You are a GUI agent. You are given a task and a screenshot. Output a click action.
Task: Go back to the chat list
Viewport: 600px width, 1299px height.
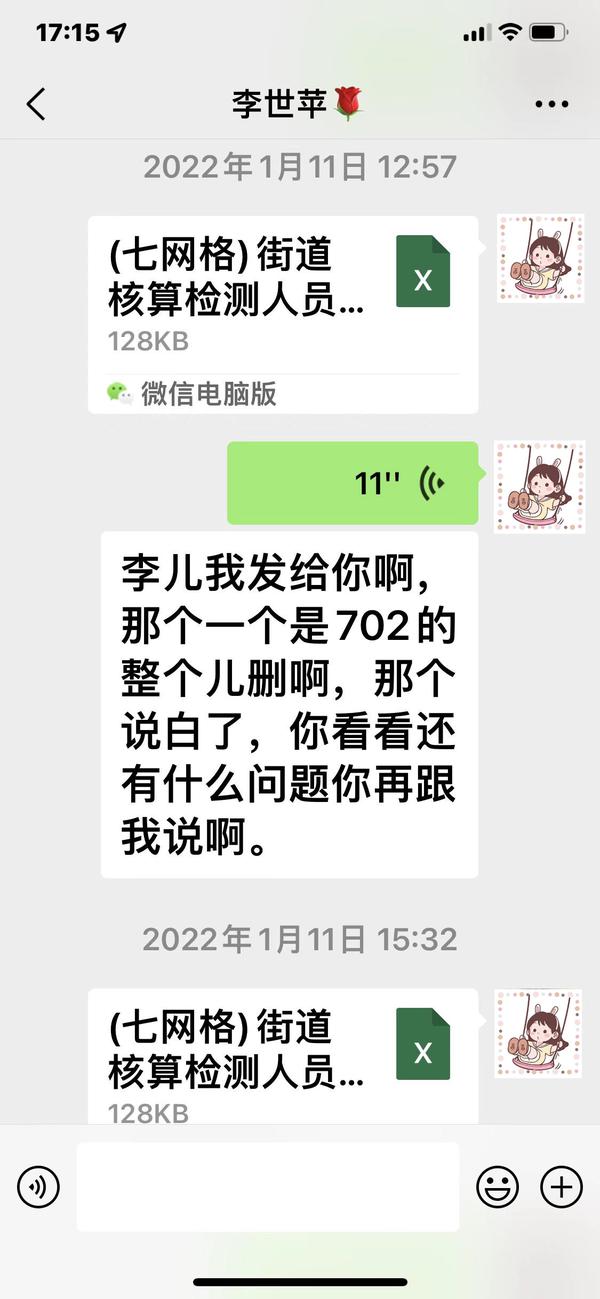coord(37,104)
